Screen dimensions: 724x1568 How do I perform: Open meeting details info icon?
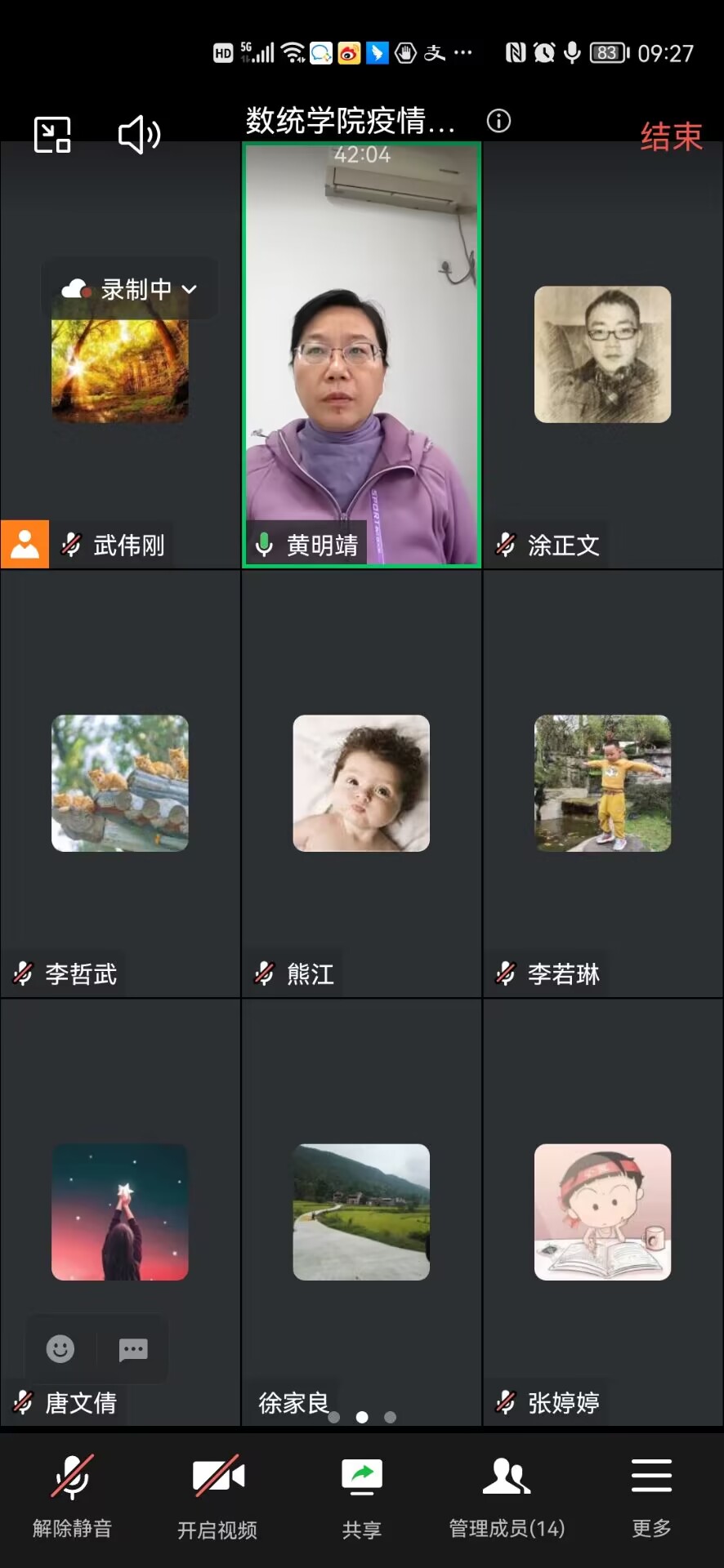point(498,121)
